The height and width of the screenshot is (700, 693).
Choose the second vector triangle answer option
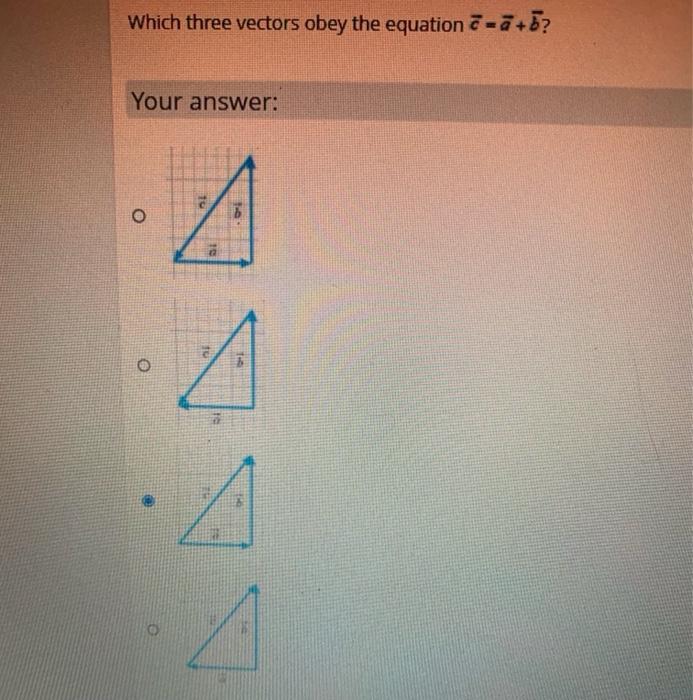[142, 365]
